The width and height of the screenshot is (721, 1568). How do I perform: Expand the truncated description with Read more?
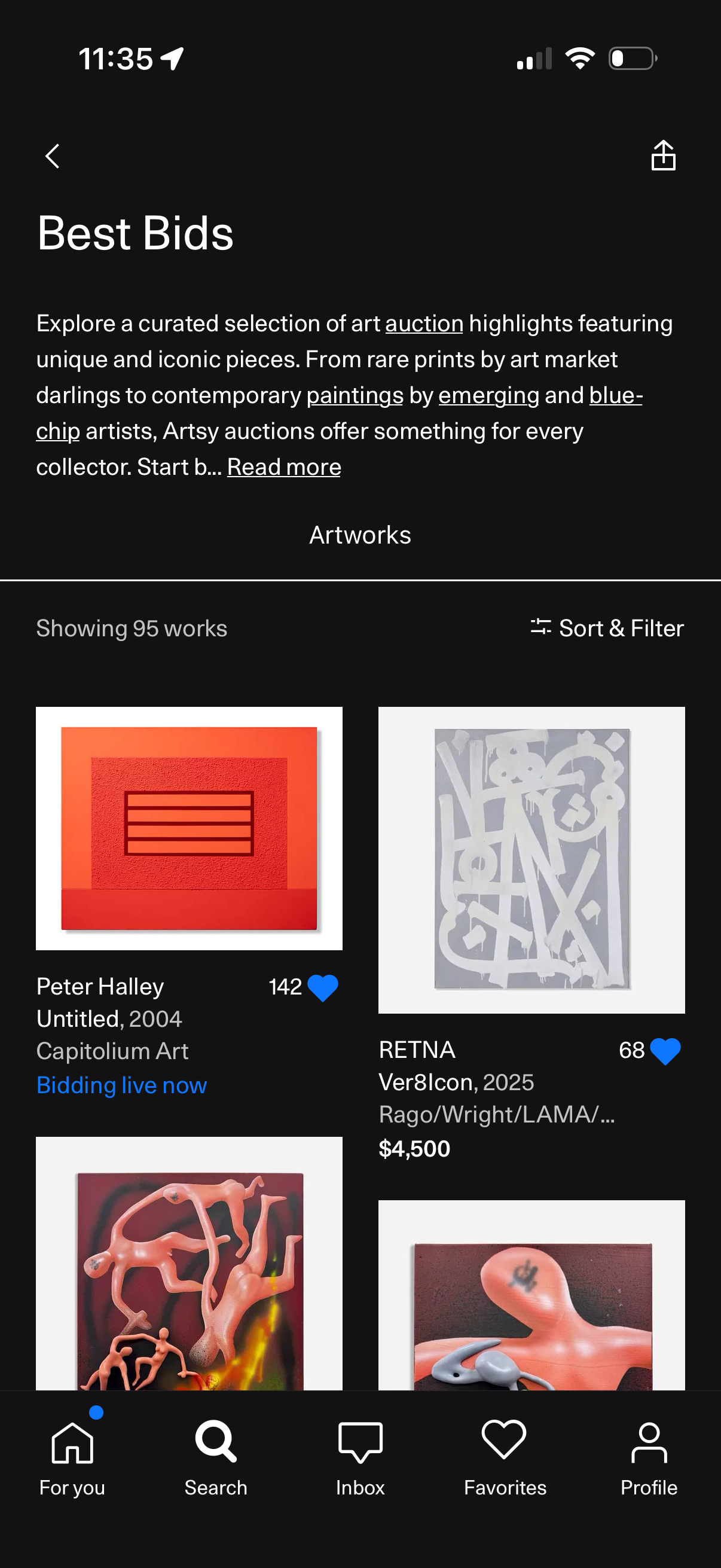coord(283,466)
